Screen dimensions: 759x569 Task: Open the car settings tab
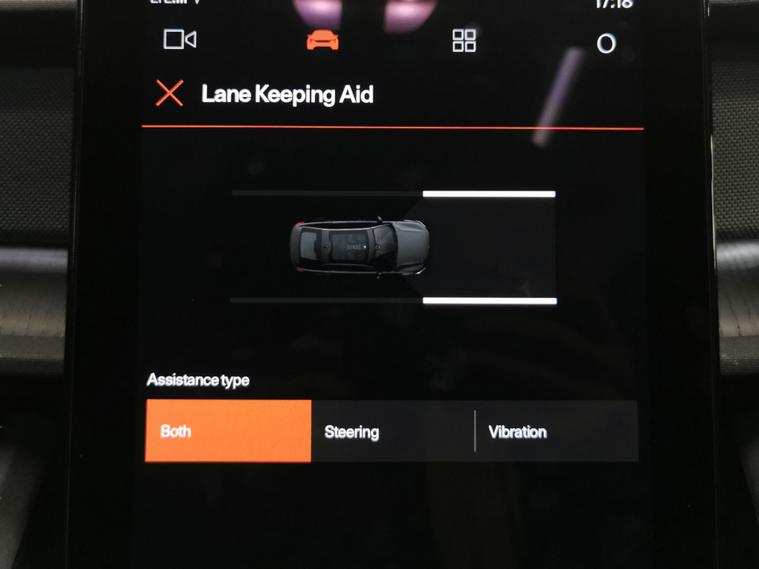[x=322, y=40]
